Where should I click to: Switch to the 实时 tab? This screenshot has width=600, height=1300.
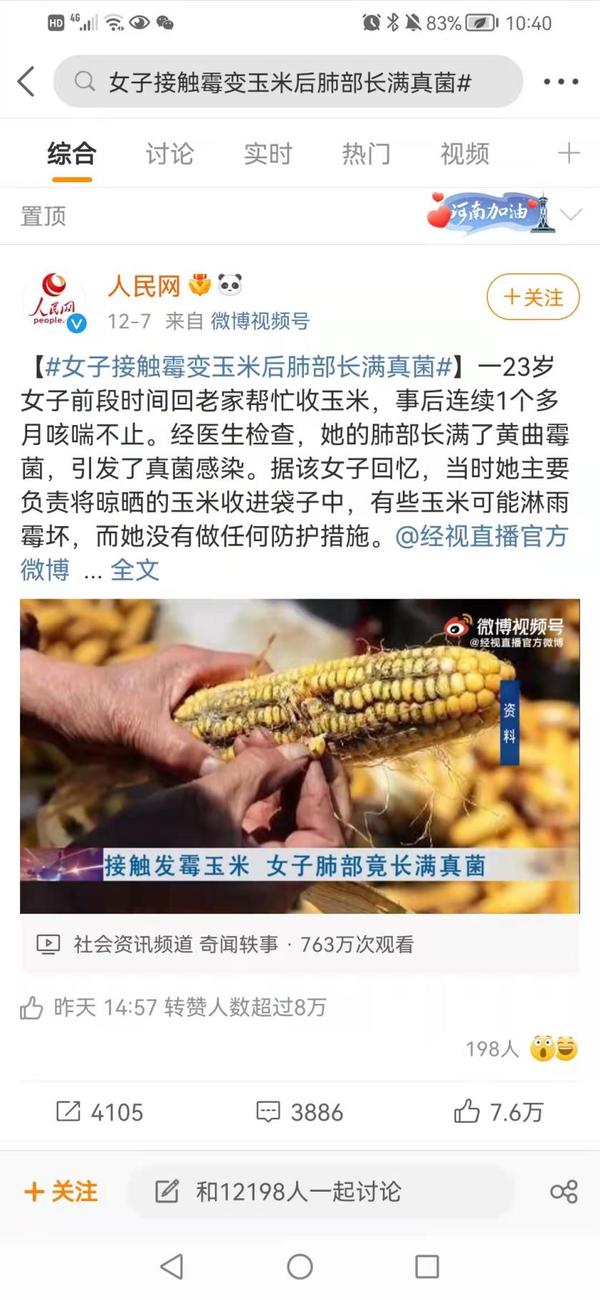267,153
